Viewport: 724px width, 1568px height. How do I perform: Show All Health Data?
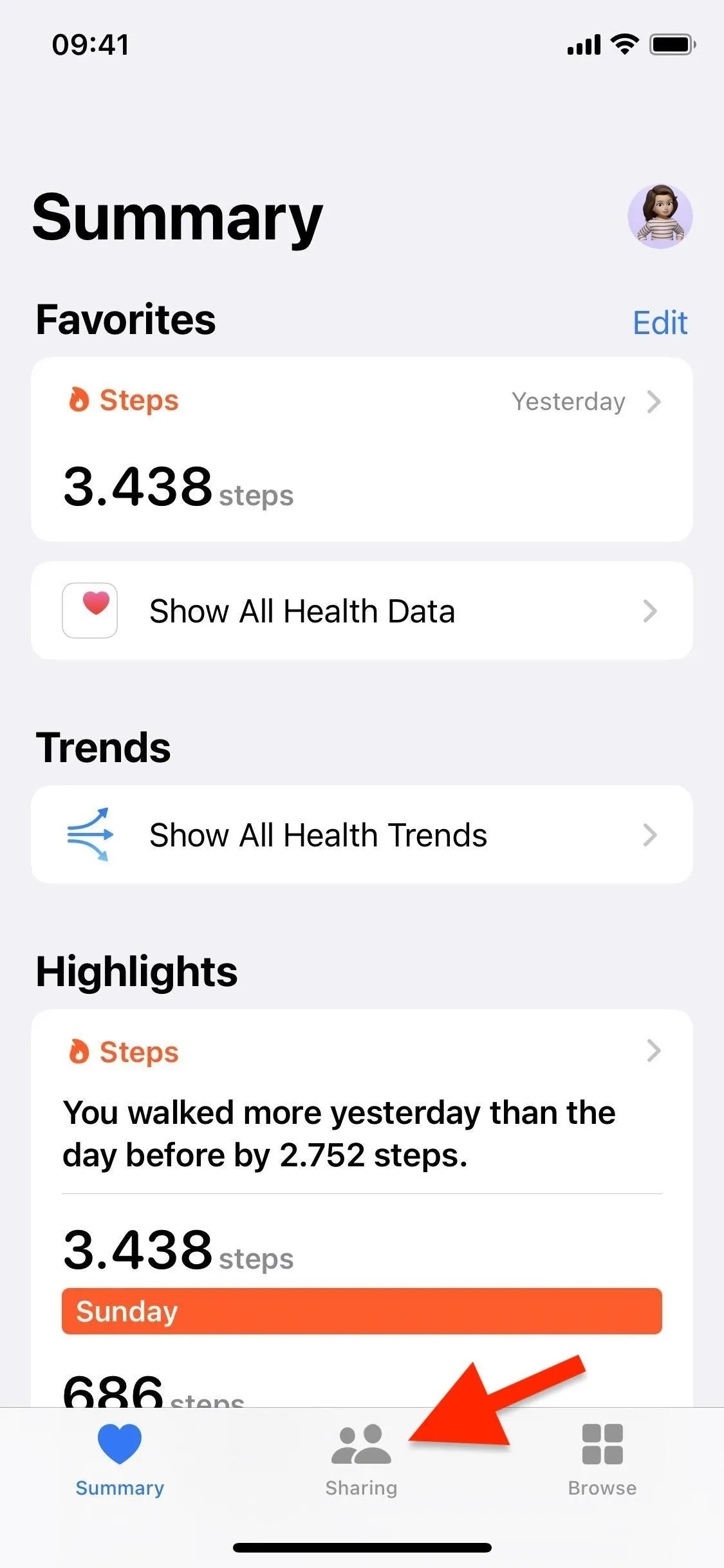coord(362,610)
